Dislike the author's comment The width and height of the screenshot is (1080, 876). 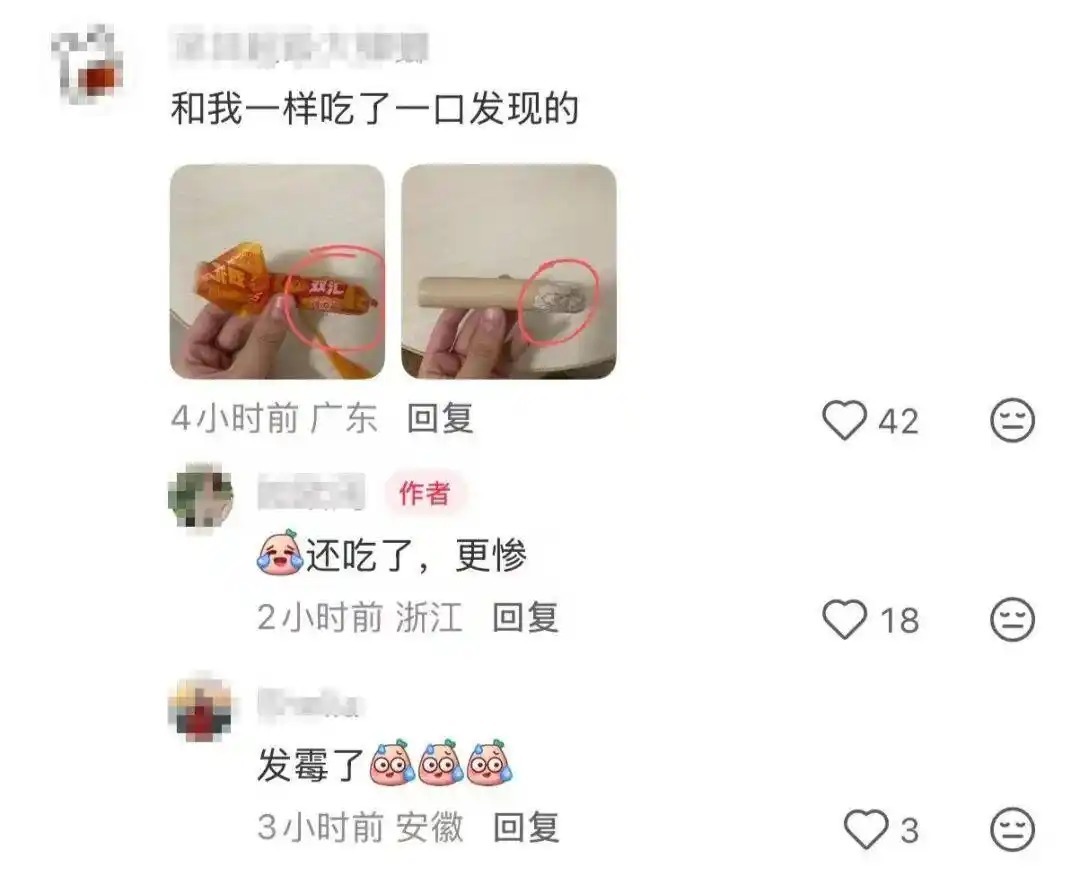pyautogui.click(x=1012, y=620)
